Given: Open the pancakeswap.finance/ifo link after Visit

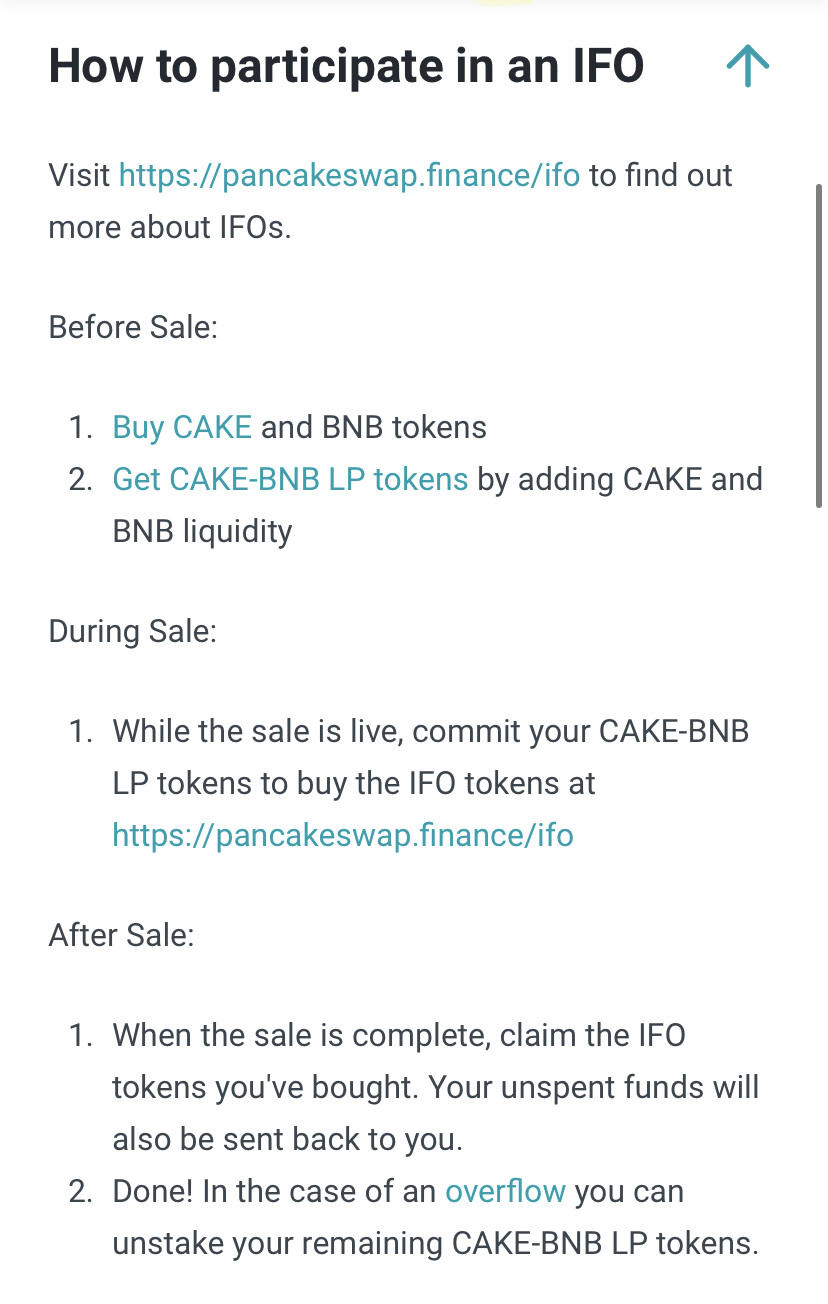Looking at the screenshot, I should [349, 175].
